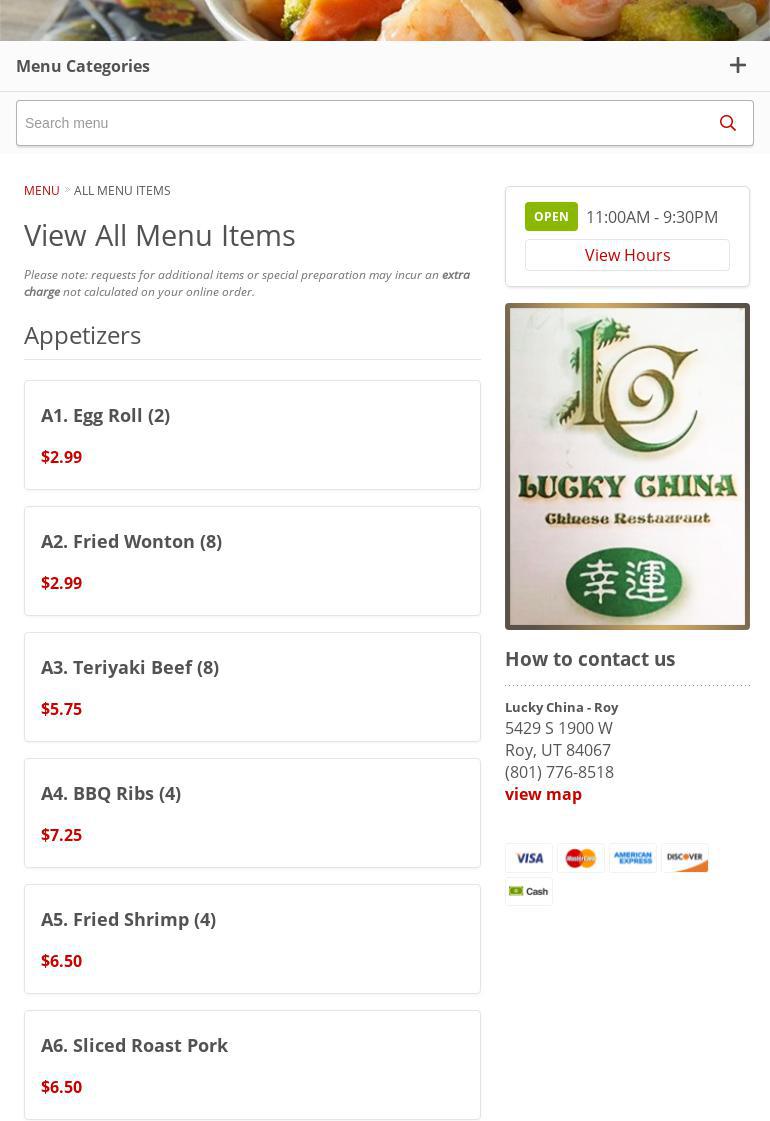Open A3. Teriyaki Beef (8) item

coord(252,687)
